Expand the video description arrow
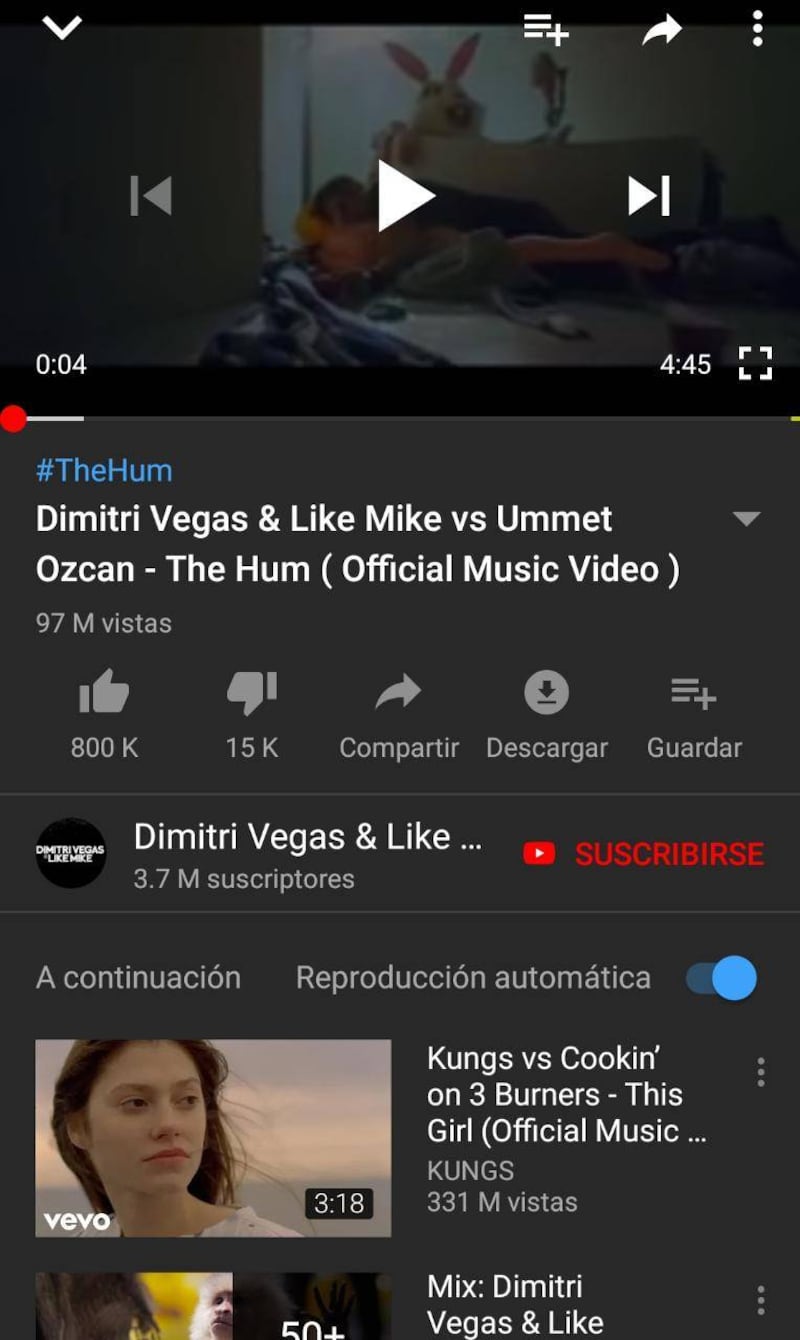This screenshot has width=800, height=1340. point(746,518)
